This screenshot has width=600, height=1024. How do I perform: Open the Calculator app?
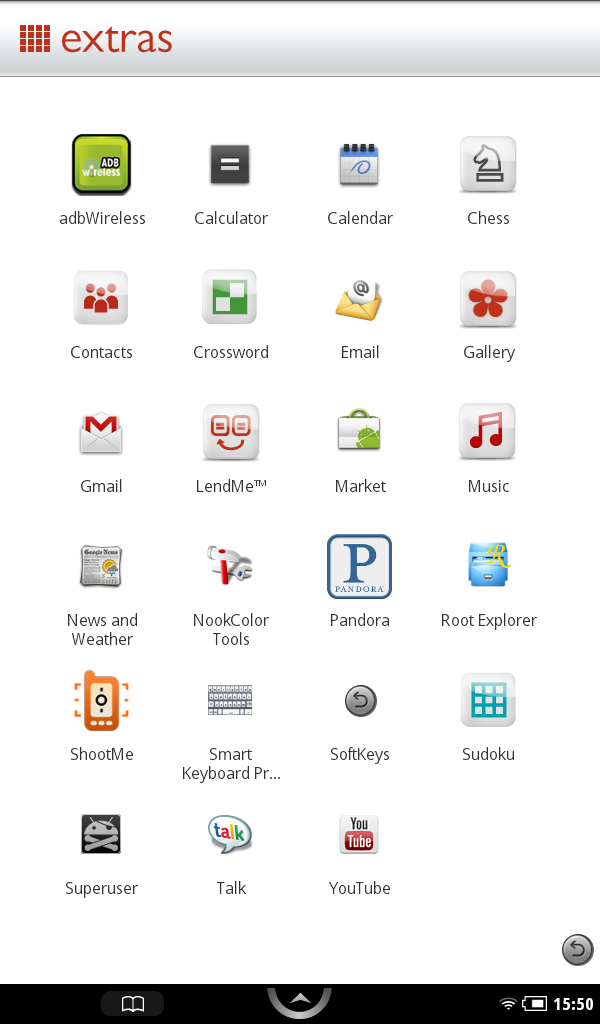pos(230,165)
